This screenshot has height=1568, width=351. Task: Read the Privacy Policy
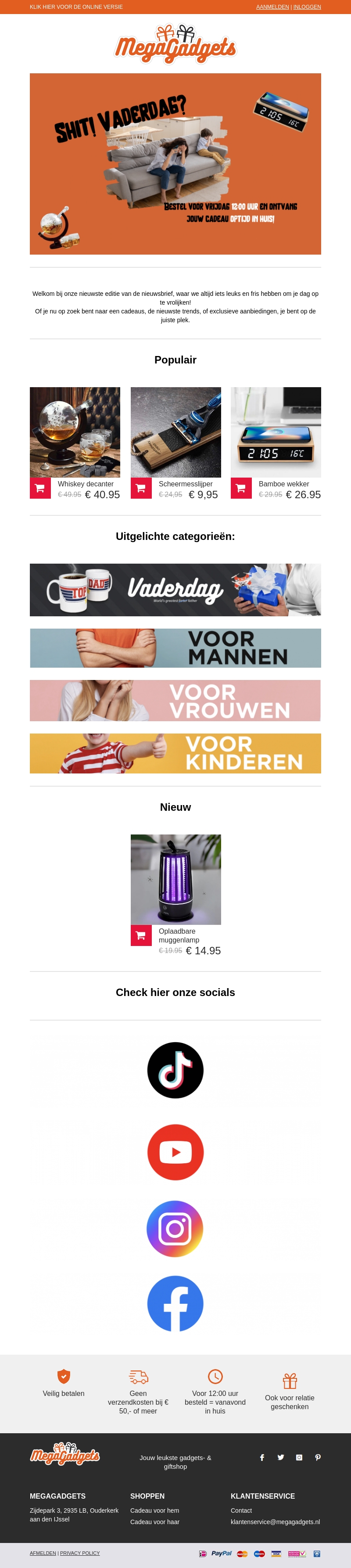click(80, 1553)
